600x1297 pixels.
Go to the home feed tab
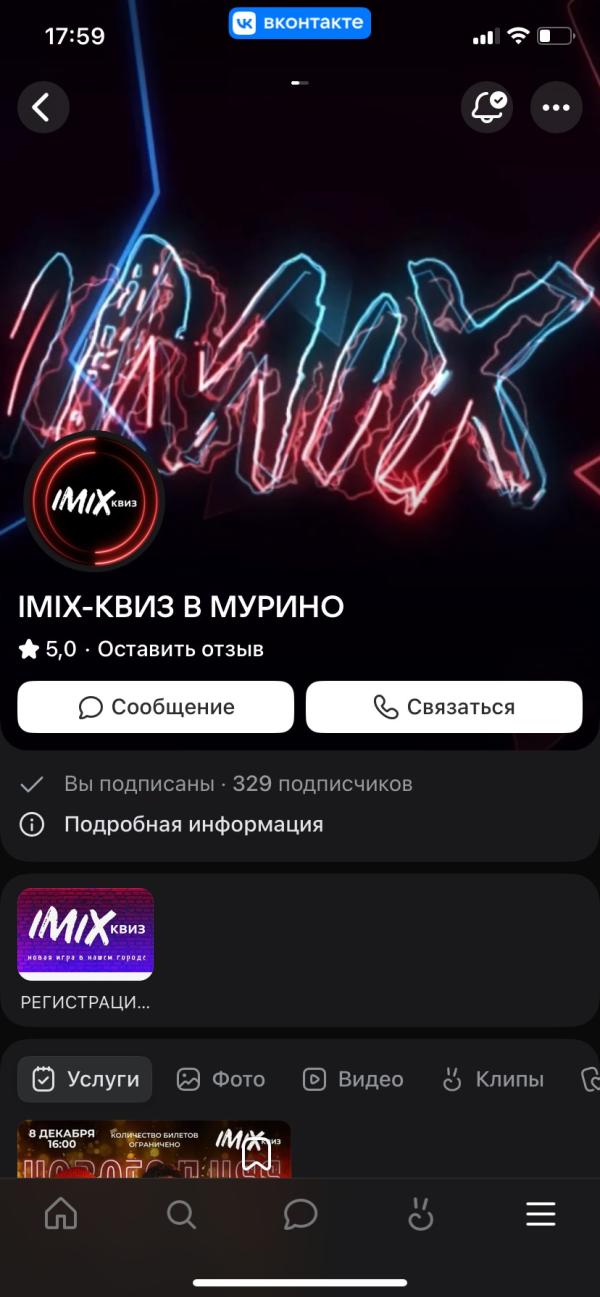61,1214
